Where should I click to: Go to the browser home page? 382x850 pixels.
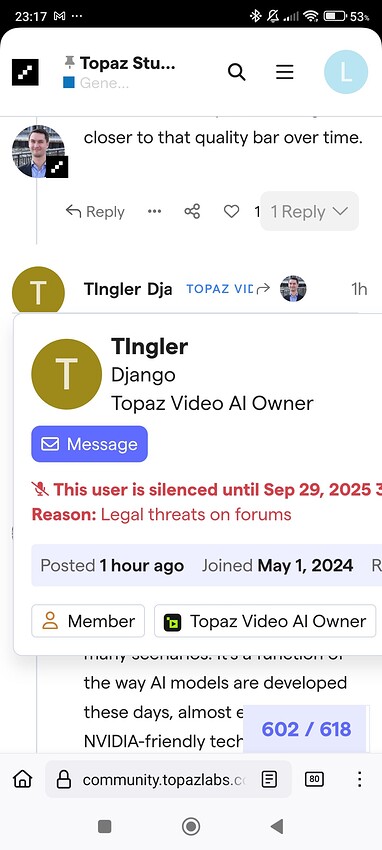coord(22,780)
